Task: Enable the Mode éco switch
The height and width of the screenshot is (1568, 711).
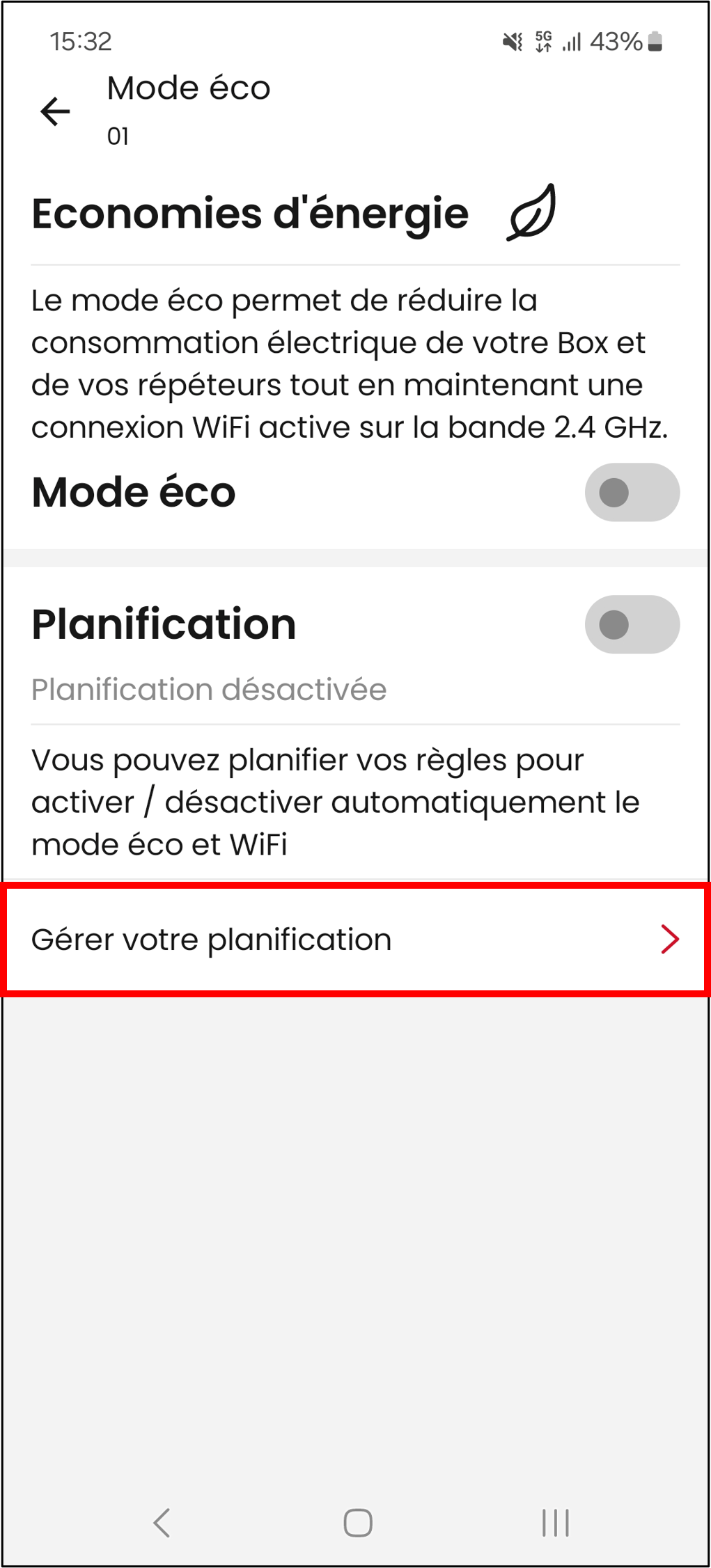Action: [632, 493]
